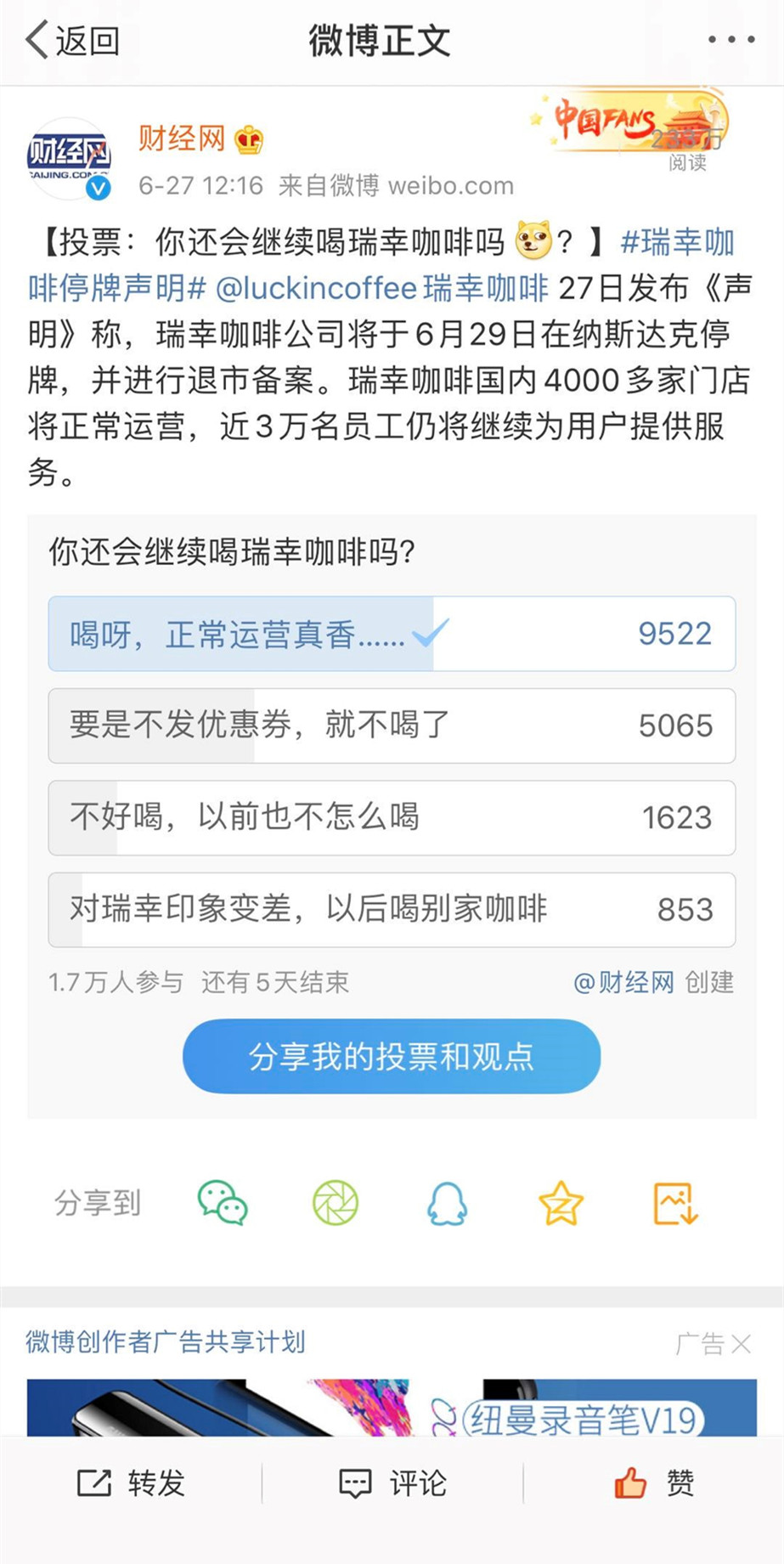Vote for 要是不发优惠券，就不喝了
Image resolution: width=784 pixels, height=1564 pixels.
pyautogui.click(x=392, y=726)
